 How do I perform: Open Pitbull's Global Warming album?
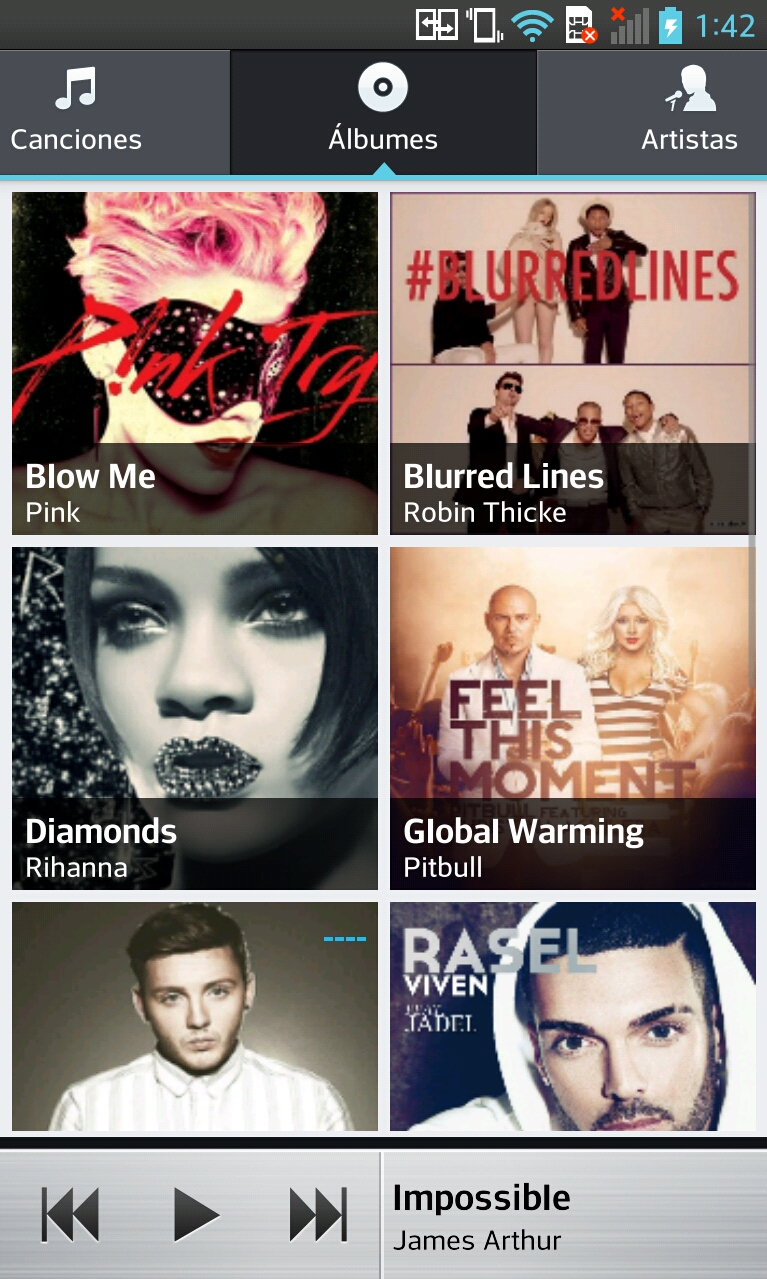(x=572, y=718)
